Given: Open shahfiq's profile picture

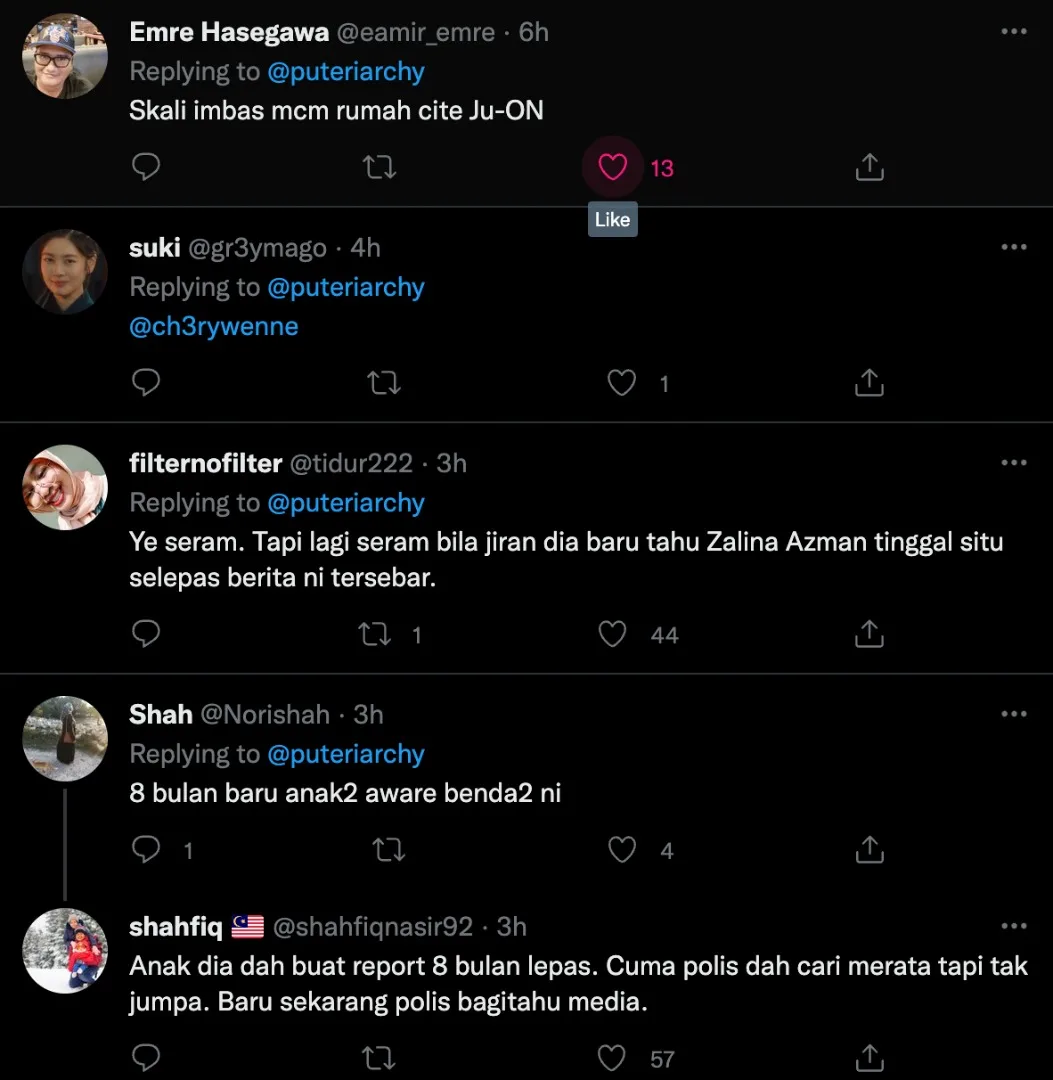Looking at the screenshot, I should coord(65,950).
